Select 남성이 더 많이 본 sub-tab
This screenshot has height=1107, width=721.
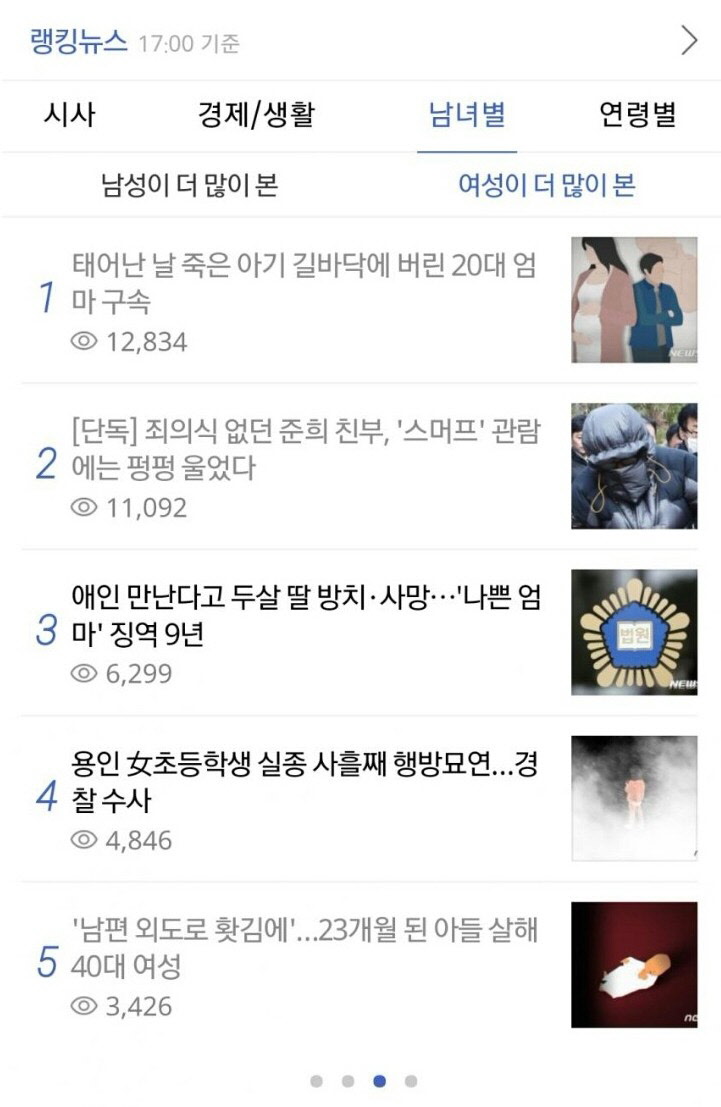[190, 185]
